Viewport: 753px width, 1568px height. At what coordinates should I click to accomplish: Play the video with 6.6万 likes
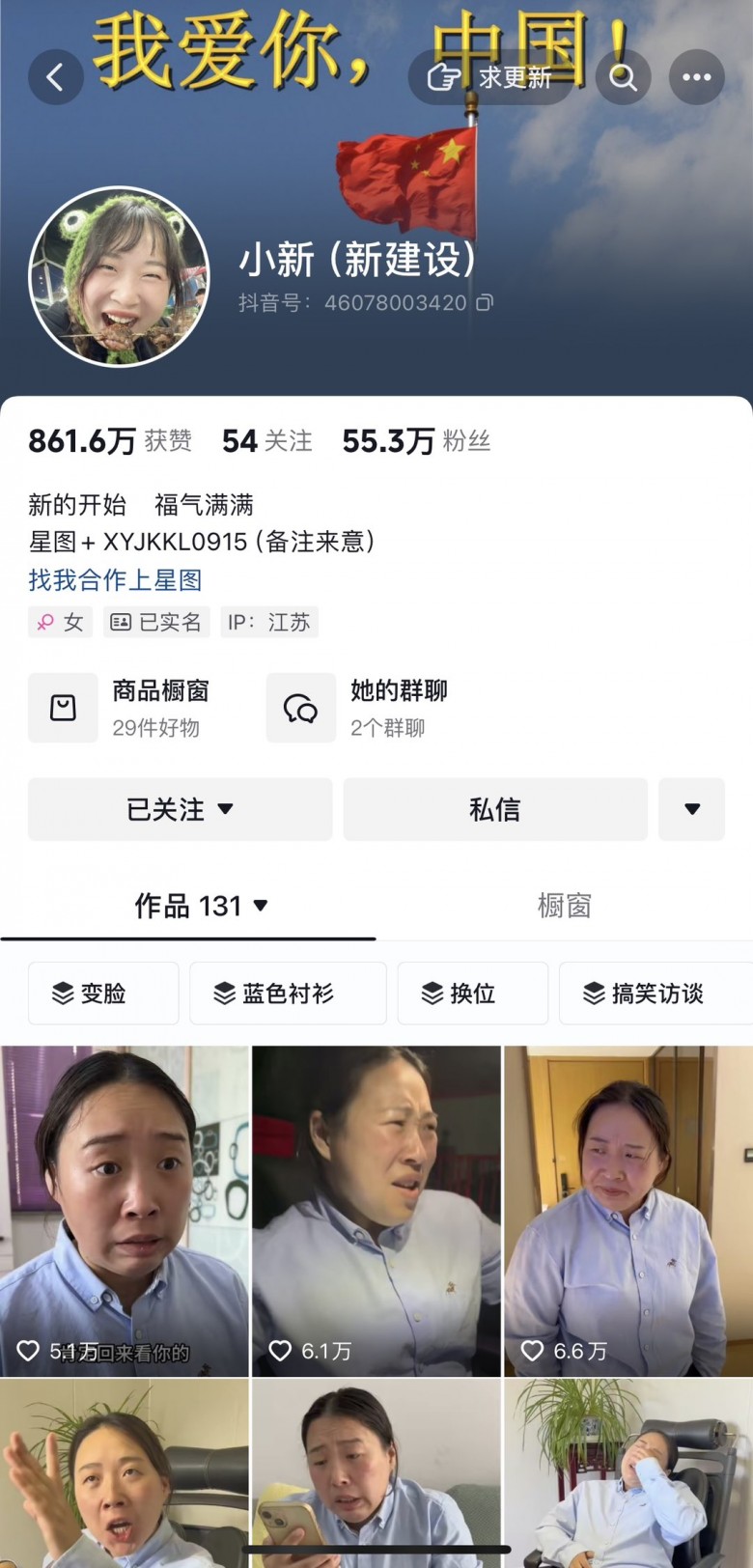point(627,1211)
